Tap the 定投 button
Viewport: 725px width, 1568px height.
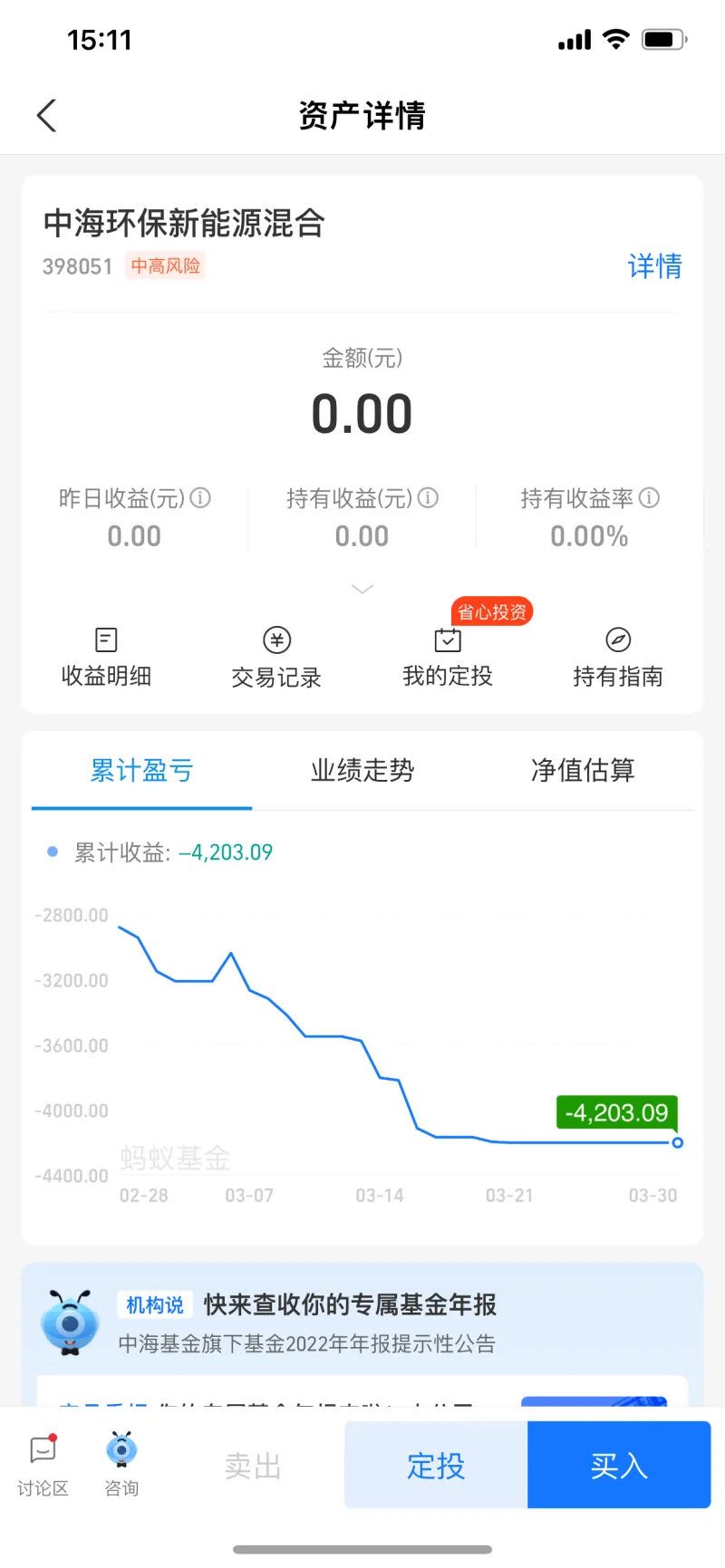coord(436,1465)
